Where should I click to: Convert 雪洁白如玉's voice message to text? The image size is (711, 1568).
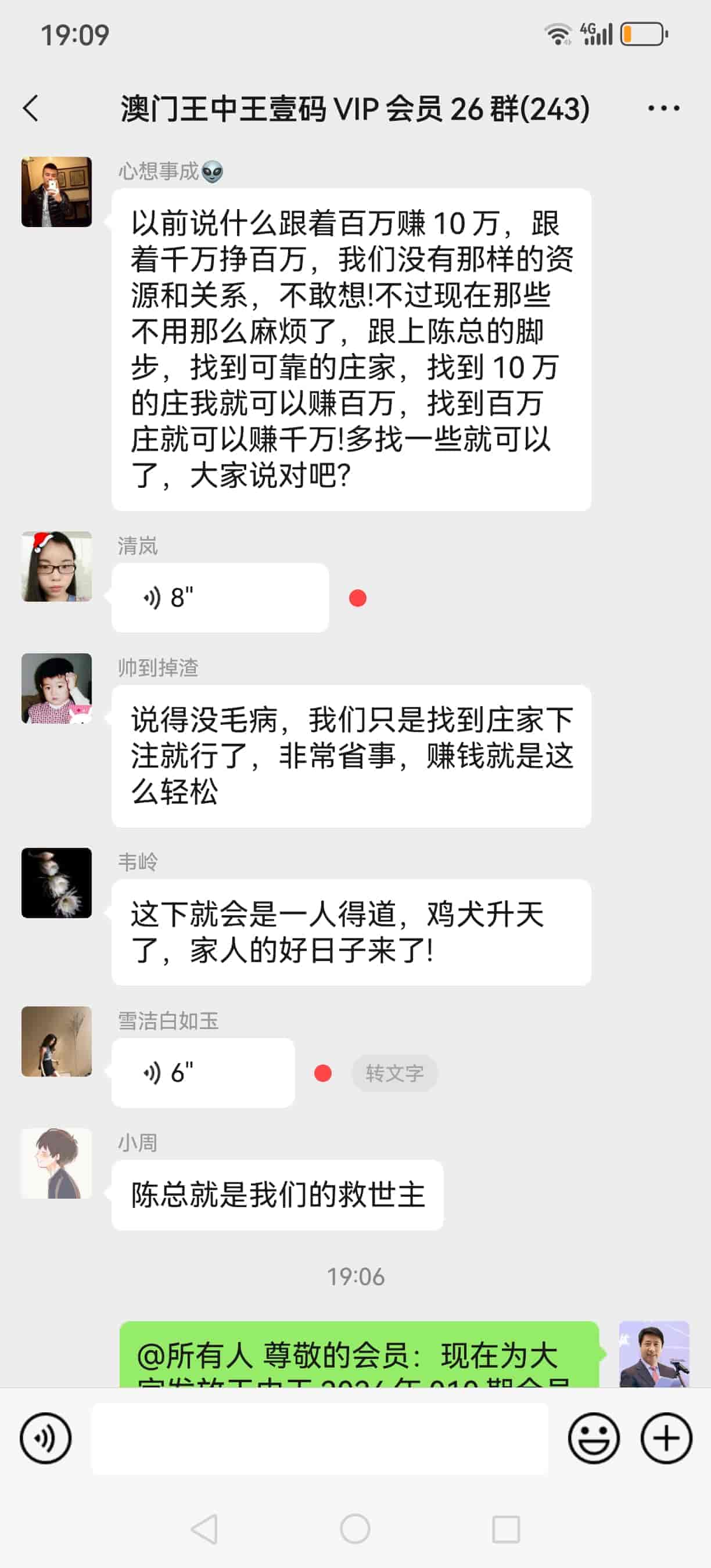394,1073
